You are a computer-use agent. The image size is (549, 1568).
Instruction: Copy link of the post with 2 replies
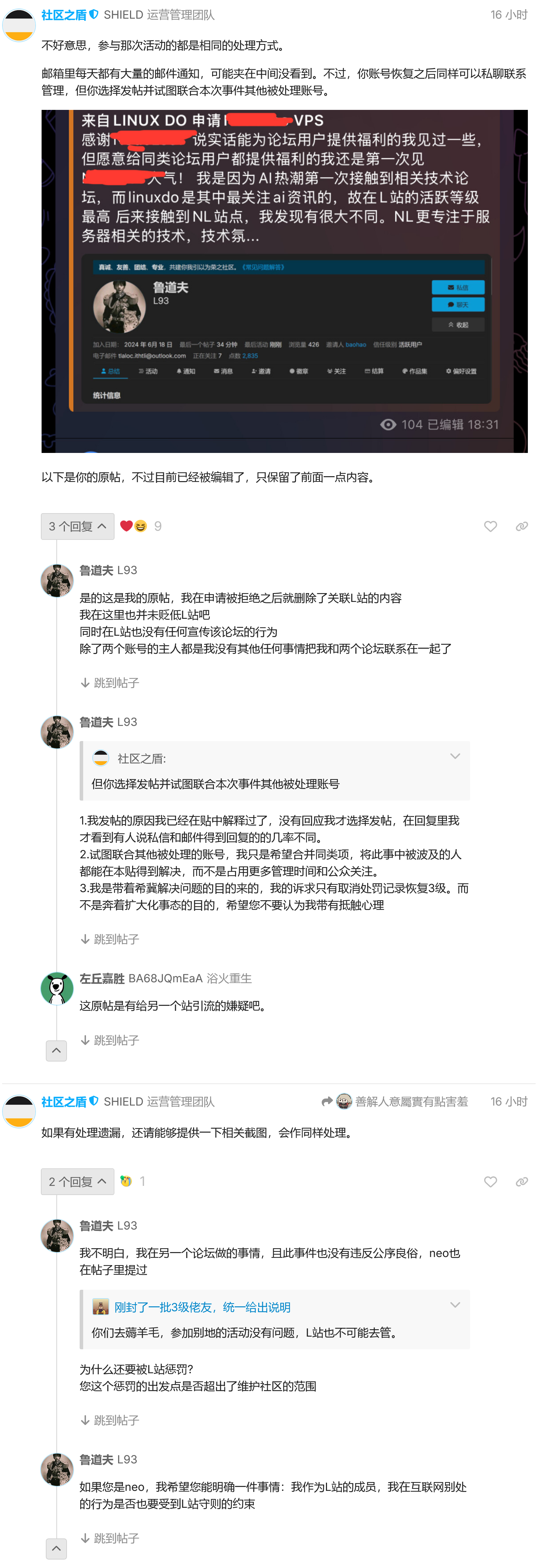click(521, 1182)
